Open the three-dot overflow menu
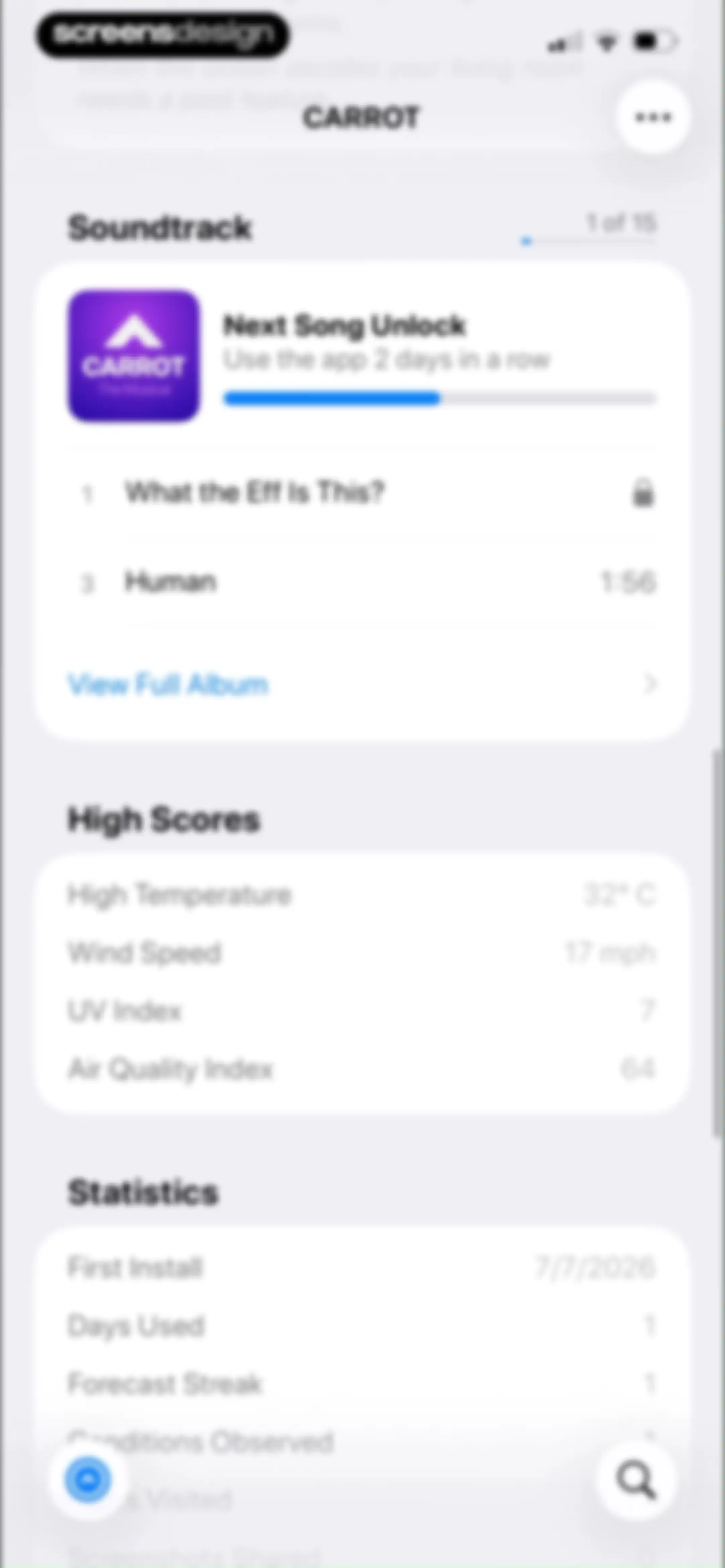Screen dimensions: 725x1568 (653, 117)
